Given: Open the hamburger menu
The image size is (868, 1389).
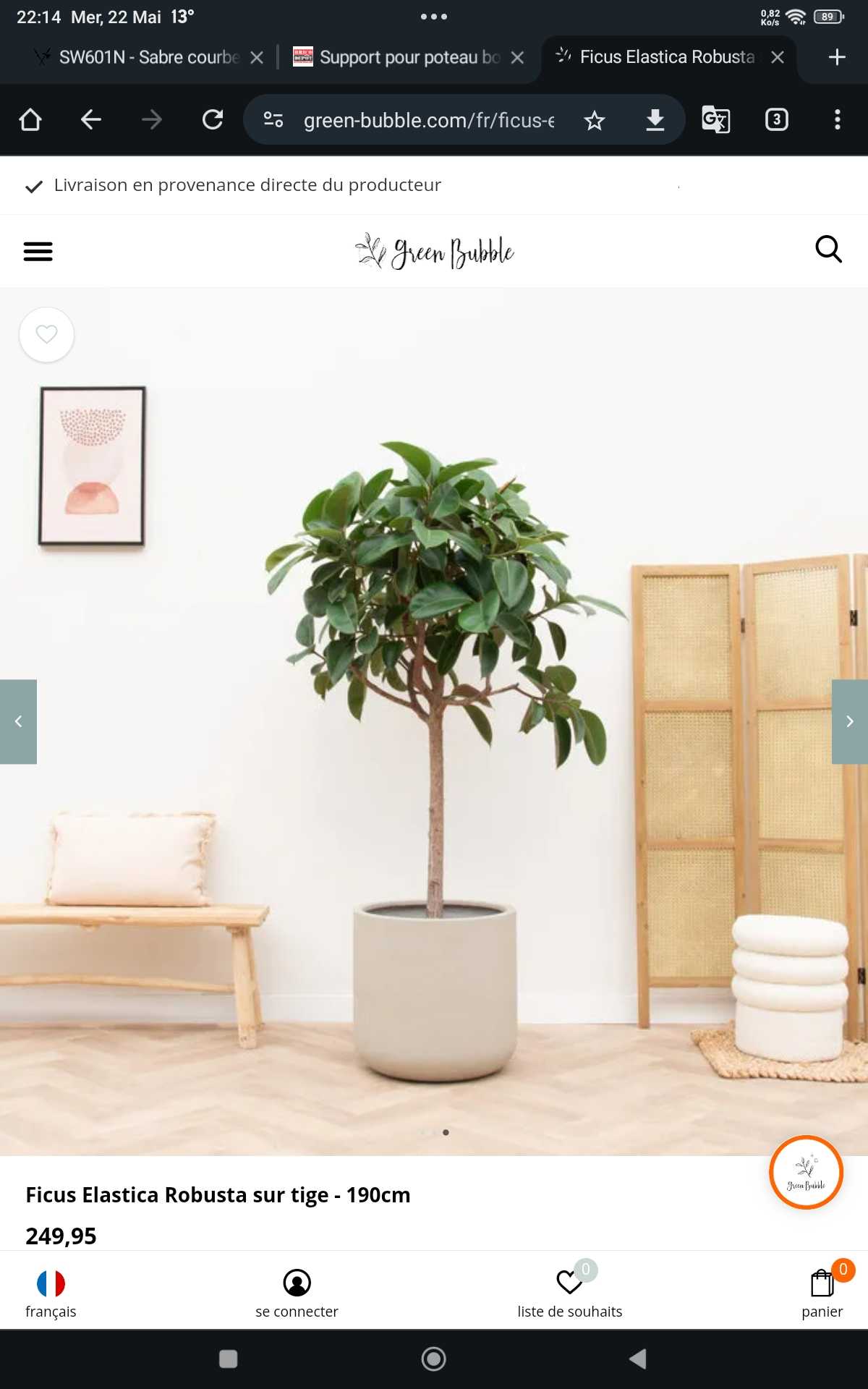Looking at the screenshot, I should click(38, 251).
